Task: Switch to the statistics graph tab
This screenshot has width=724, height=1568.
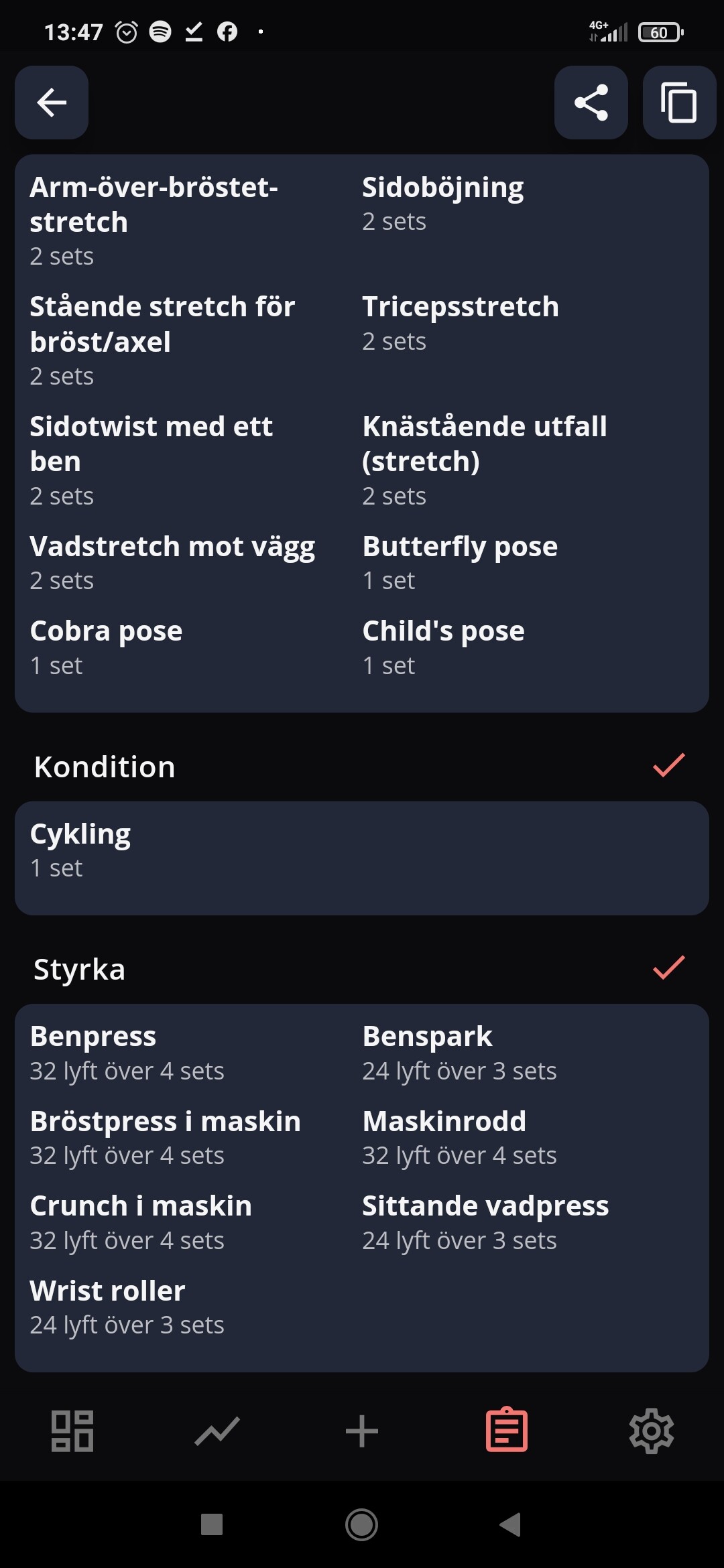Action: click(217, 1431)
